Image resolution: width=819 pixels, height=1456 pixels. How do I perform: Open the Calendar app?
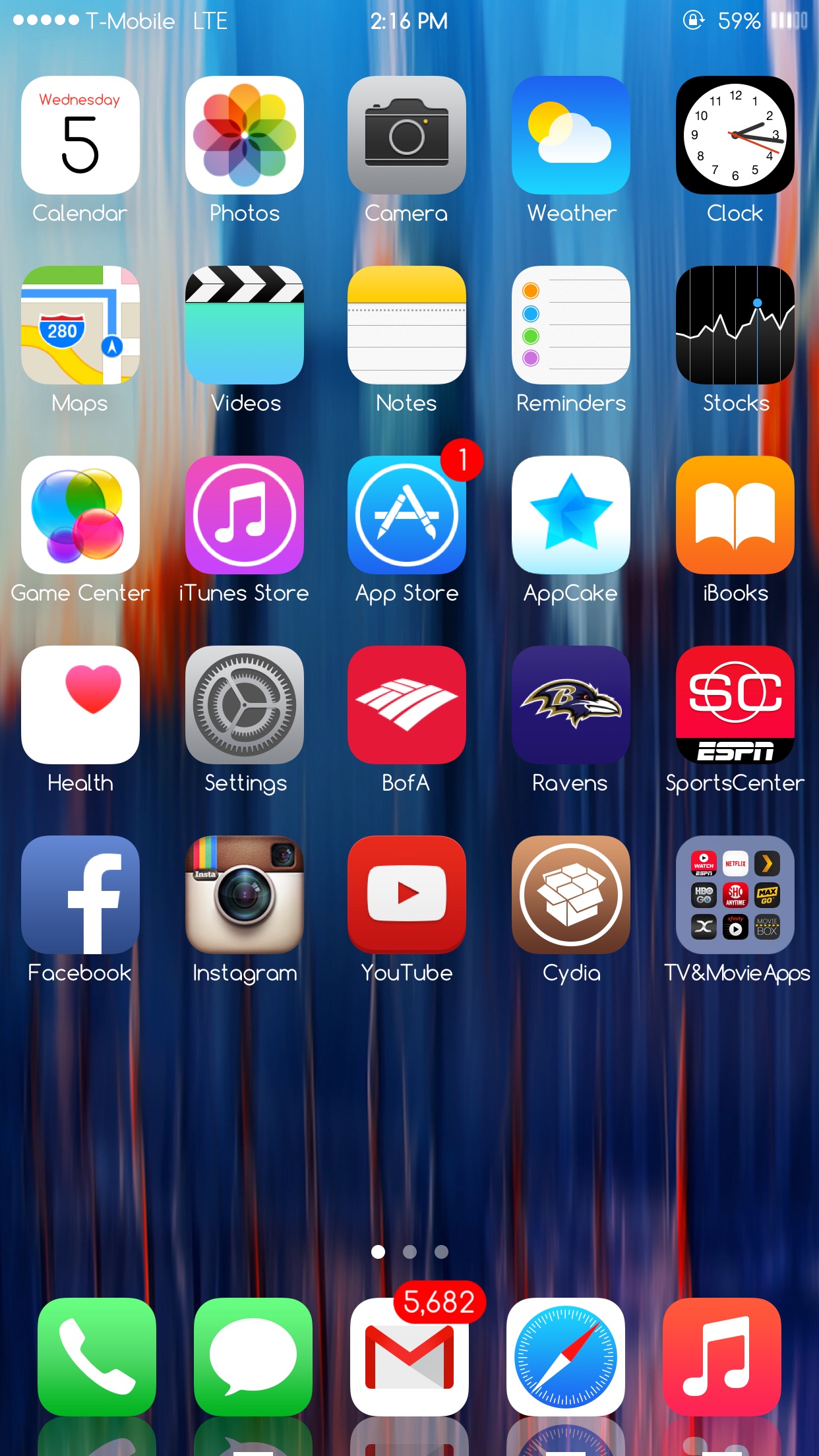click(x=80, y=136)
